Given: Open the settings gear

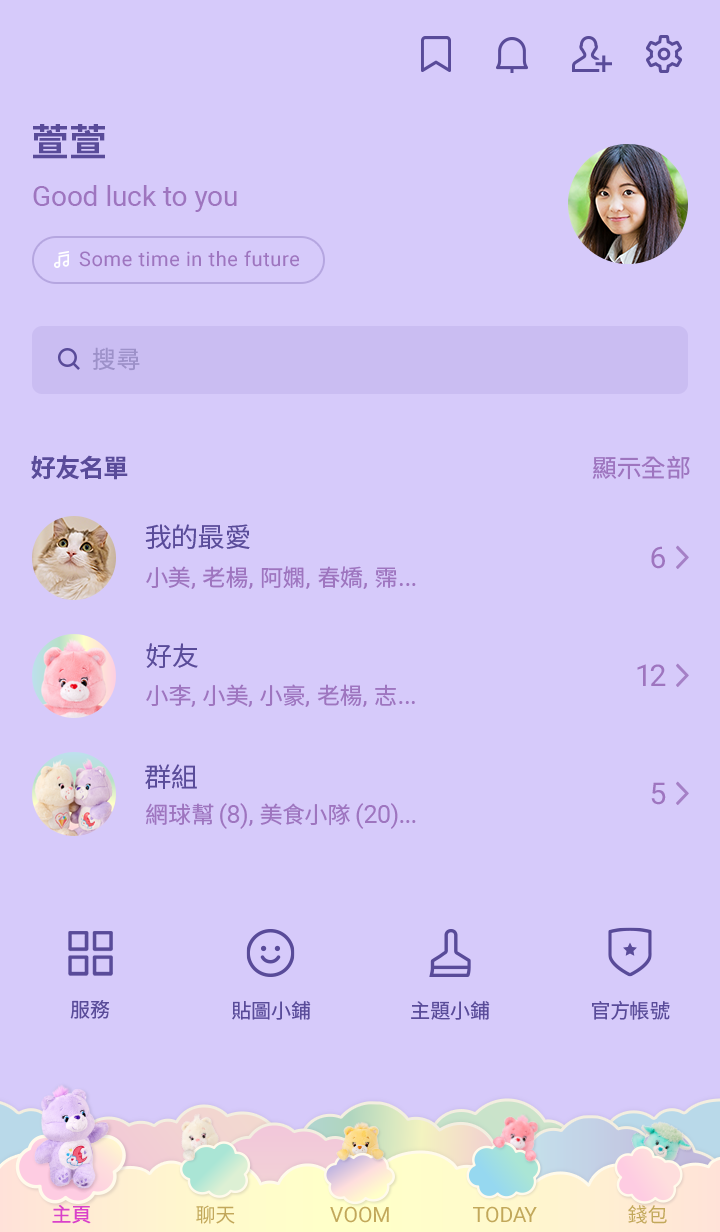Looking at the screenshot, I should [664, 55].
